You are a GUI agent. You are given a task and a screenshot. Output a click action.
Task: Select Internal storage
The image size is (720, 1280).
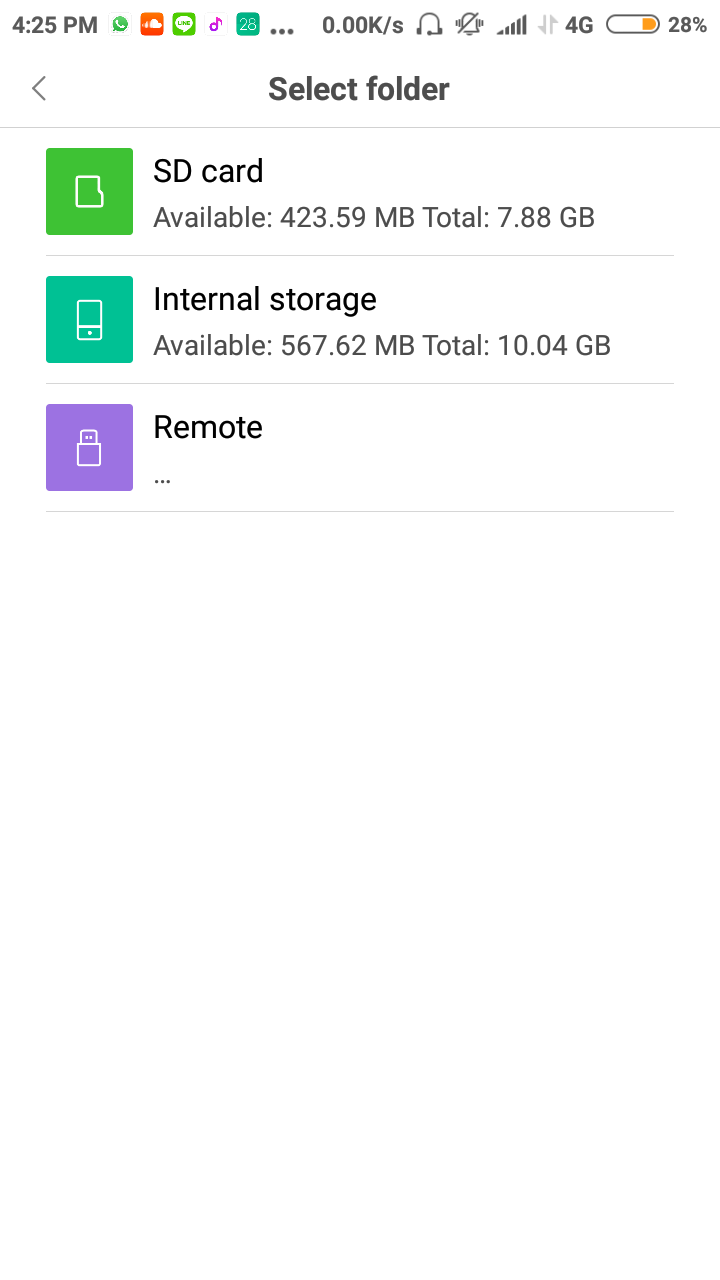(x=359, y=320)
